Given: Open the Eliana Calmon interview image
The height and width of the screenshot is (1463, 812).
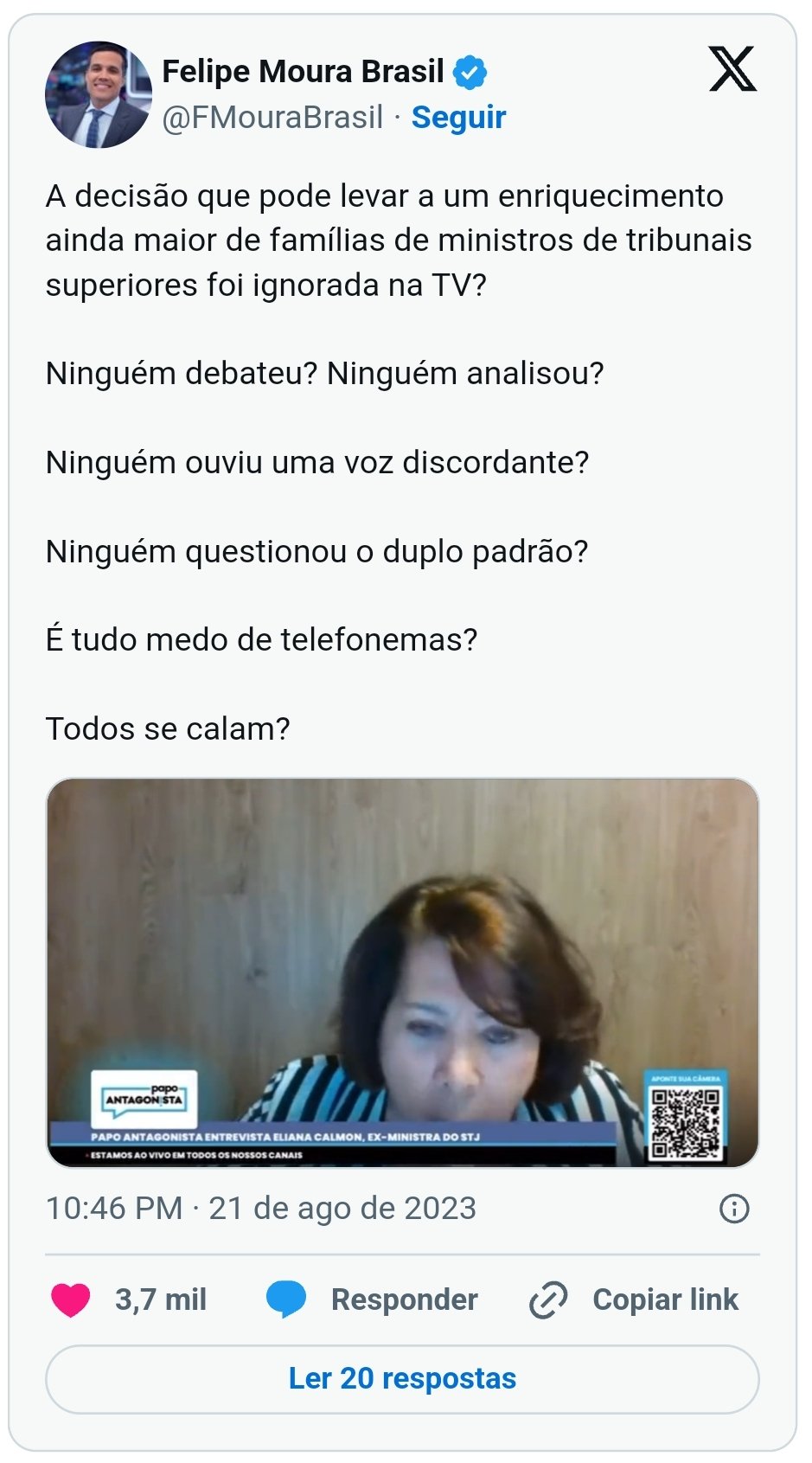Looking at the screenshot, I should pos(402,972).
